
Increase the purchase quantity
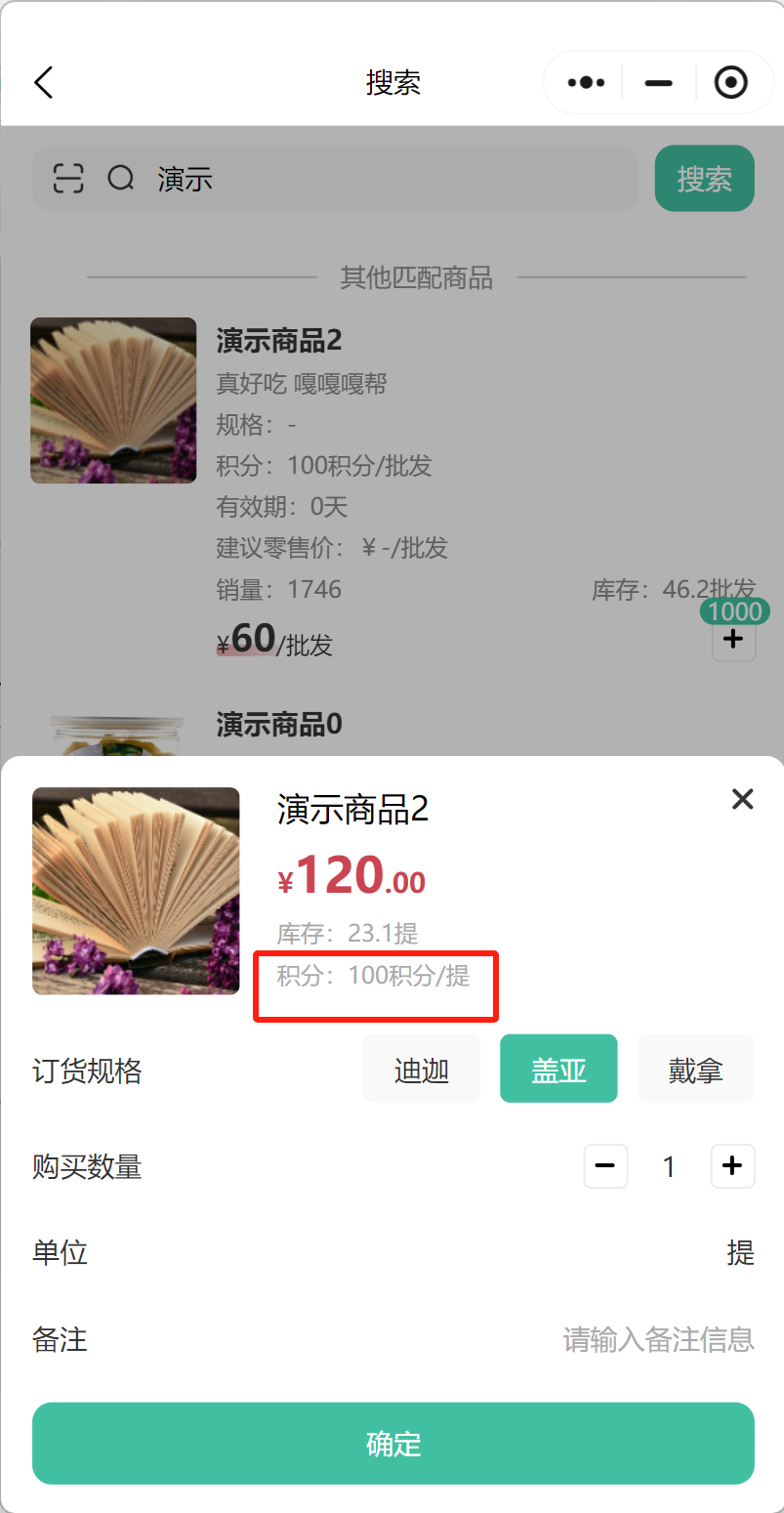pyautogui.click(x=732, y=1165)
